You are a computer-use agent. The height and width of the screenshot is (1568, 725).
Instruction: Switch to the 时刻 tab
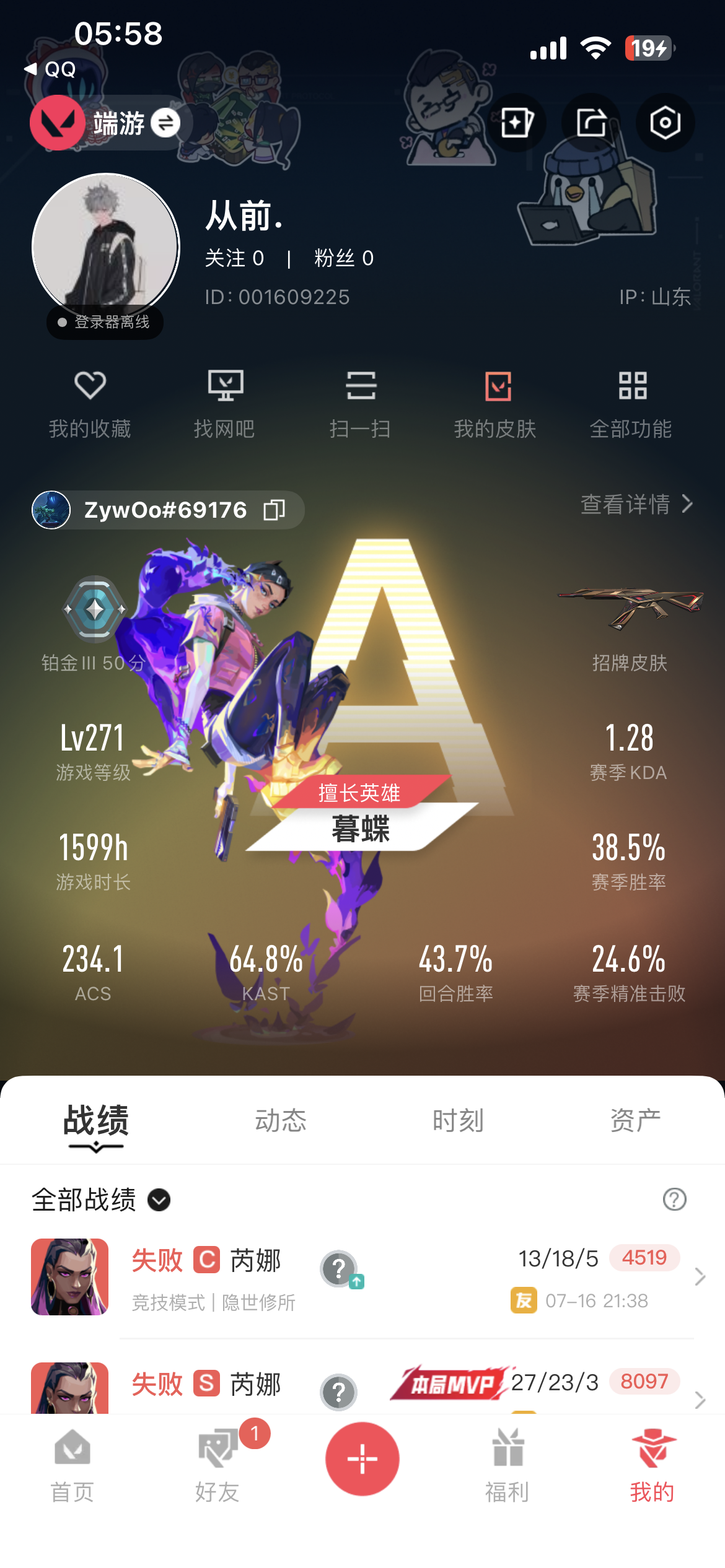[x=458, y=1120]
